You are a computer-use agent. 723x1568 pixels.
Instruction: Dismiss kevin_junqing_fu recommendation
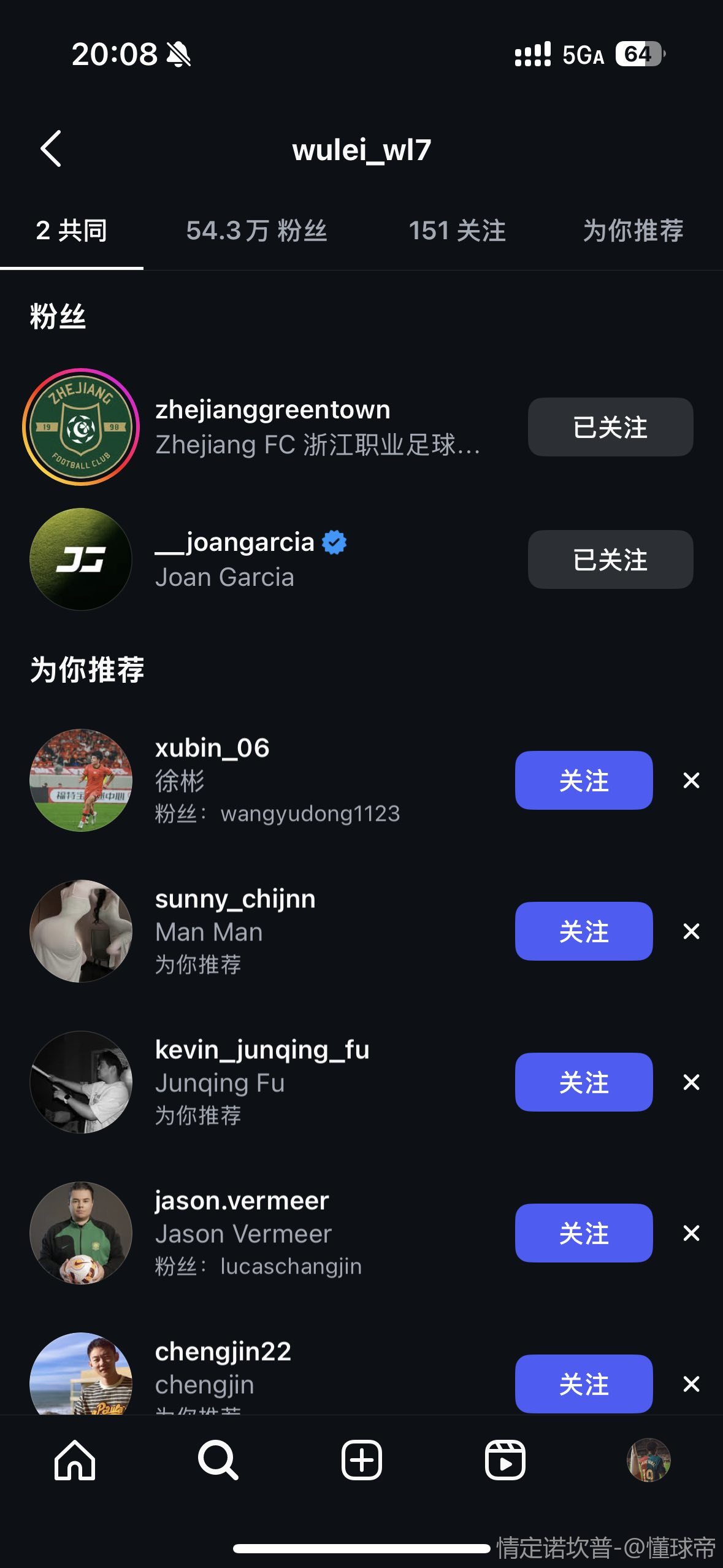pos(691,1082)
